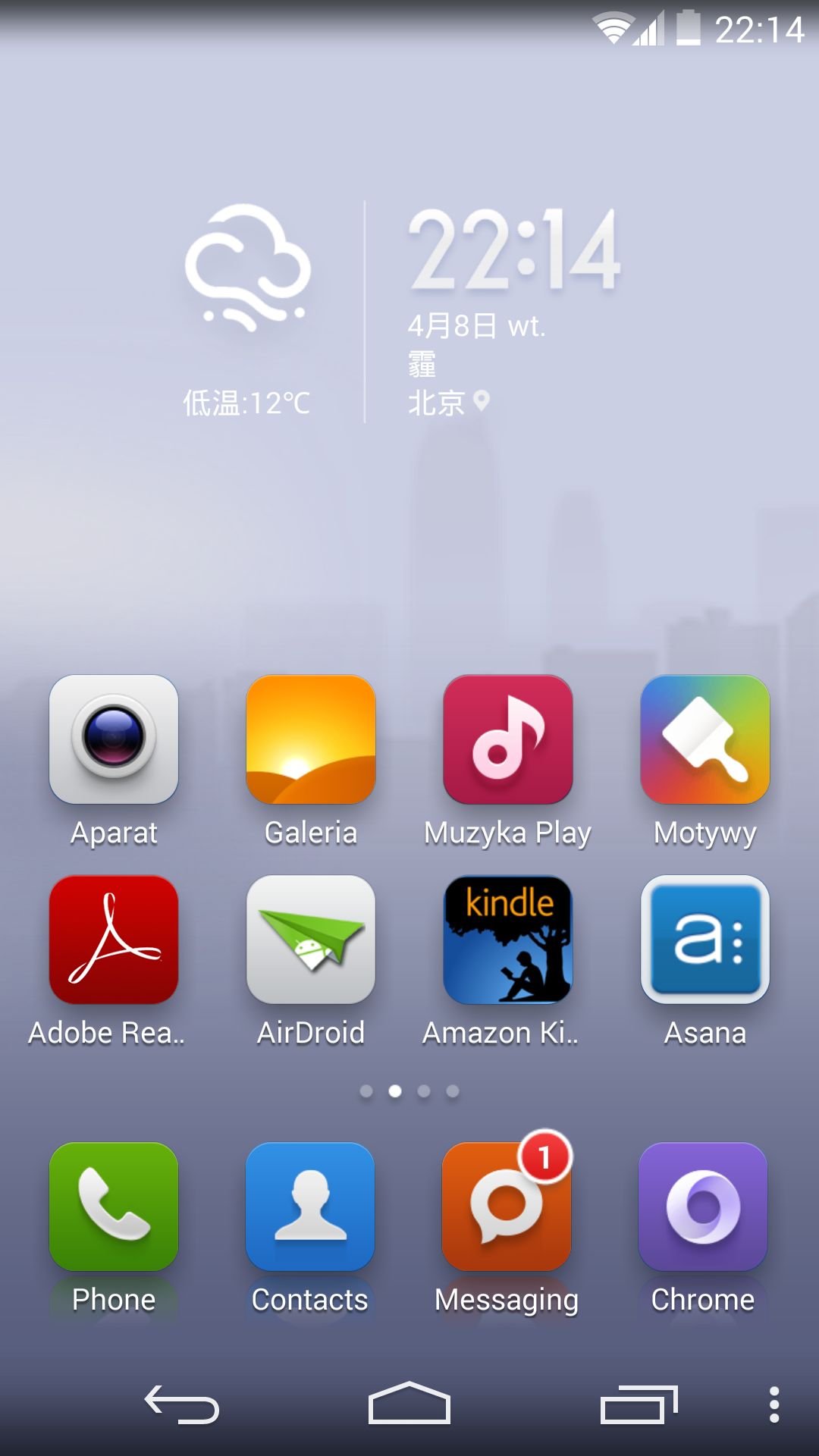
Task: Go back with the navigation bar arrow
Action: (182, 1404)
